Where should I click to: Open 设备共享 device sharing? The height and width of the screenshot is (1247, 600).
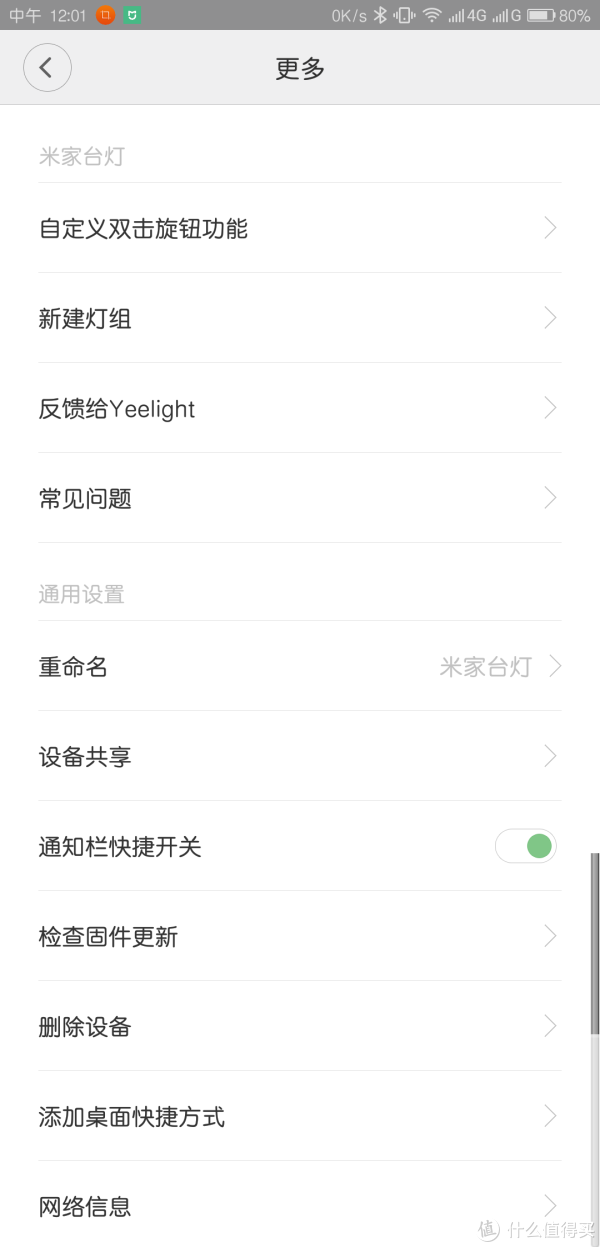[x=300, y=756]
